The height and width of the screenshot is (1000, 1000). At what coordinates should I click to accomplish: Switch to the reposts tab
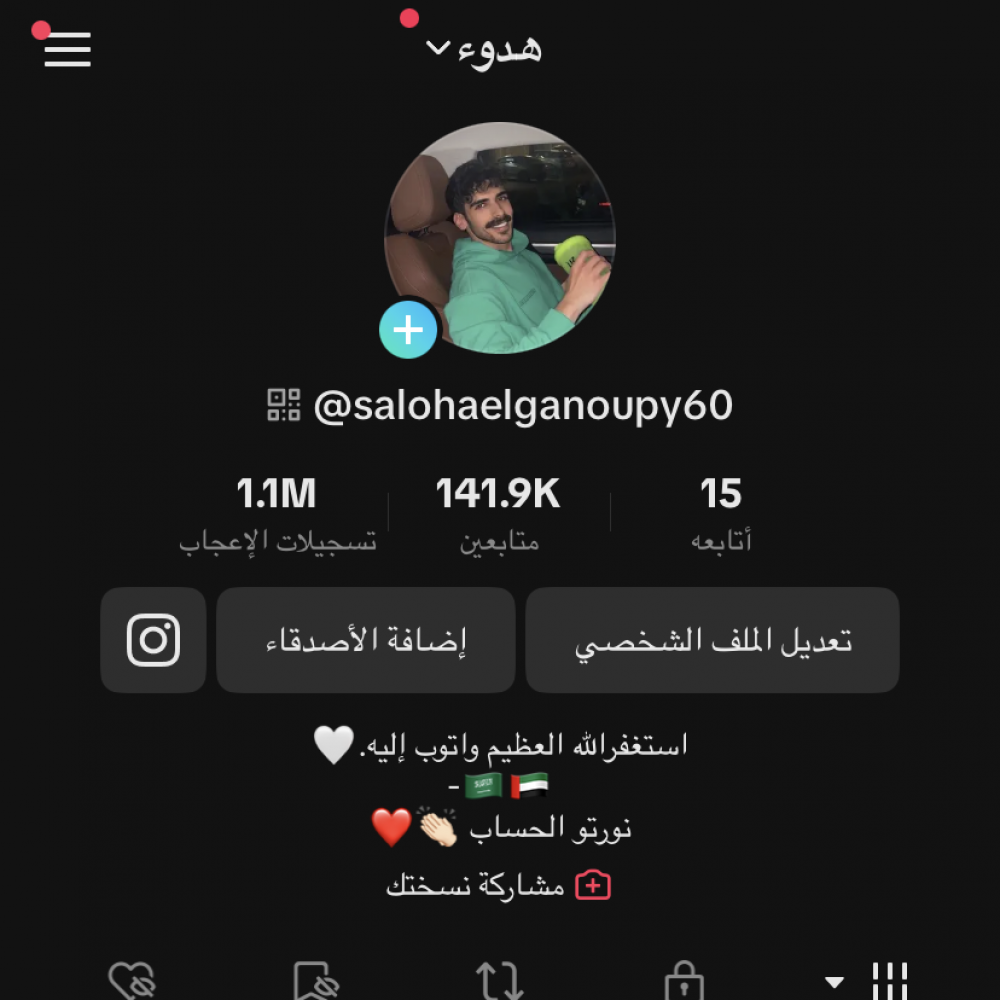[x=499, y=981]
